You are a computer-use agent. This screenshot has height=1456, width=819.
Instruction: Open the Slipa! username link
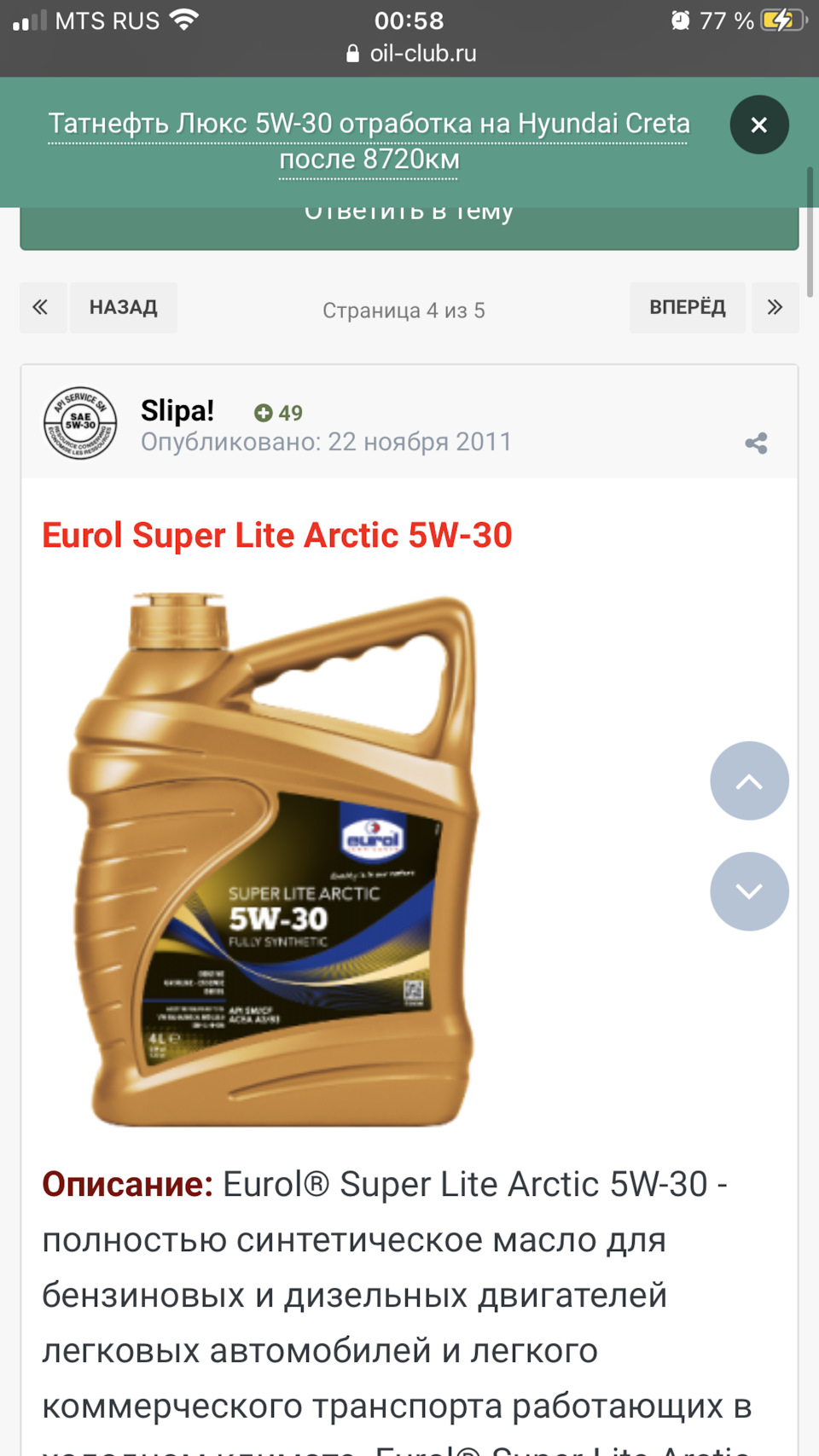pos(177,411)
